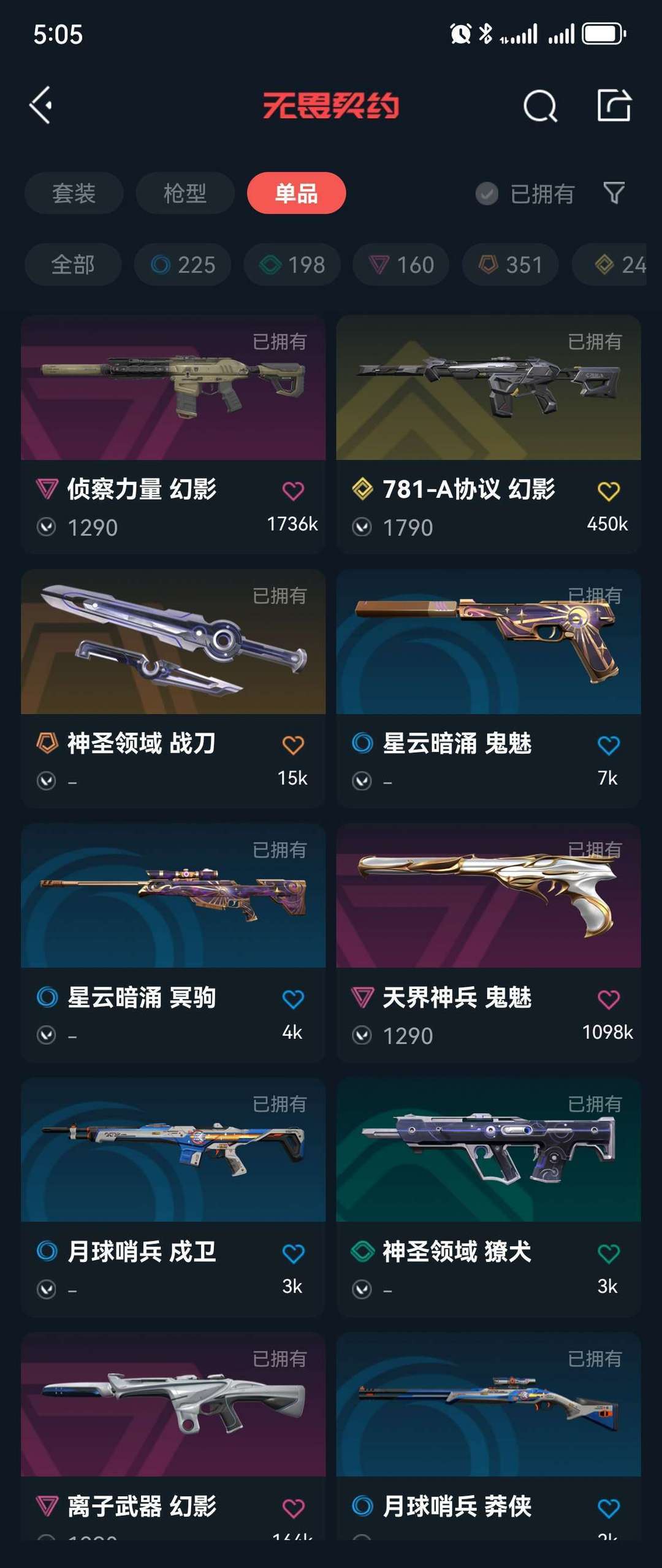Screen dimensions: 662x1568
Task: Filter by the 225 tier chip
Action: point(183,265)
